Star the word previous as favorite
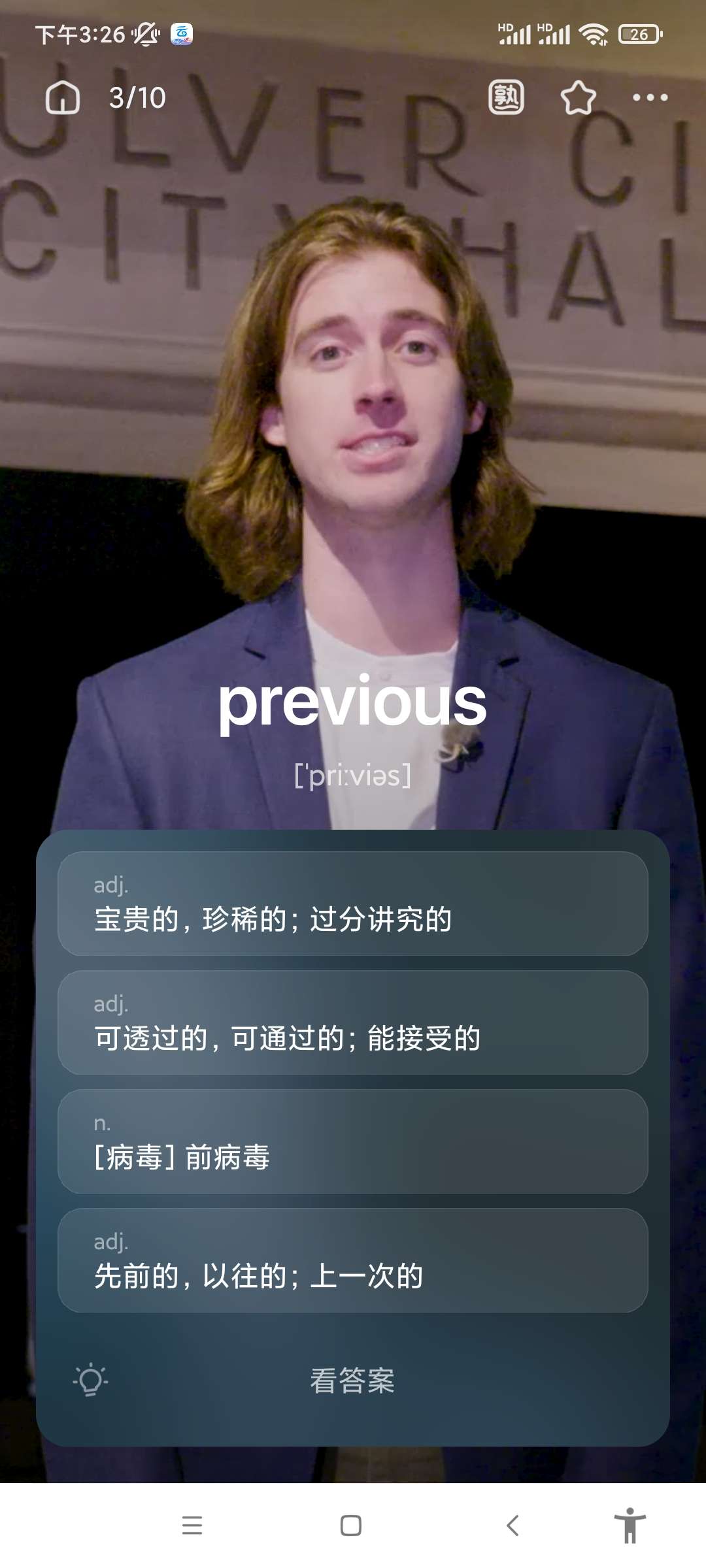The width and height of the screenshot is (706, 1568). click(x=579, y=98)
